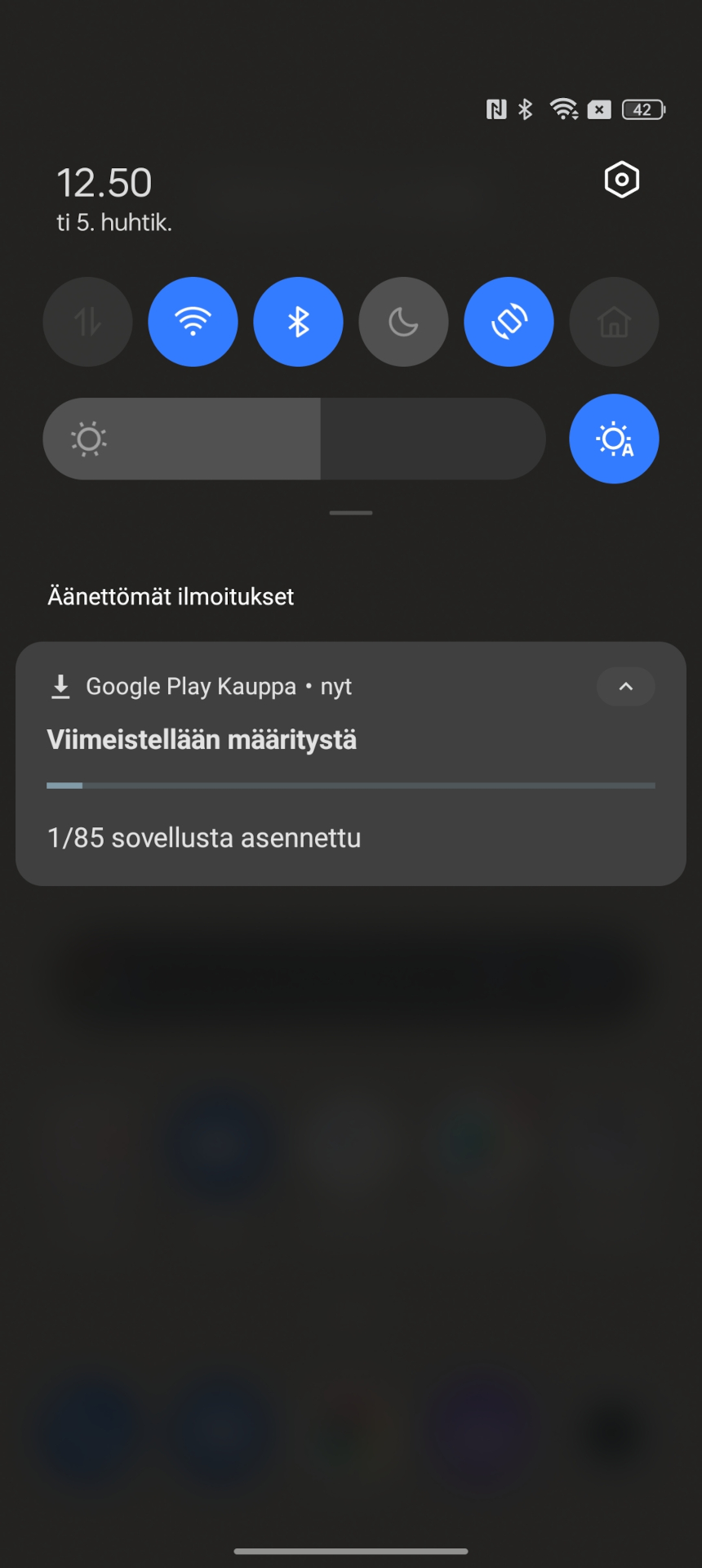Screen dimensions: 702x1568
Task: Turn off the Wi-Fi tile
Action: pyautogui.click(x=193, y=322)
